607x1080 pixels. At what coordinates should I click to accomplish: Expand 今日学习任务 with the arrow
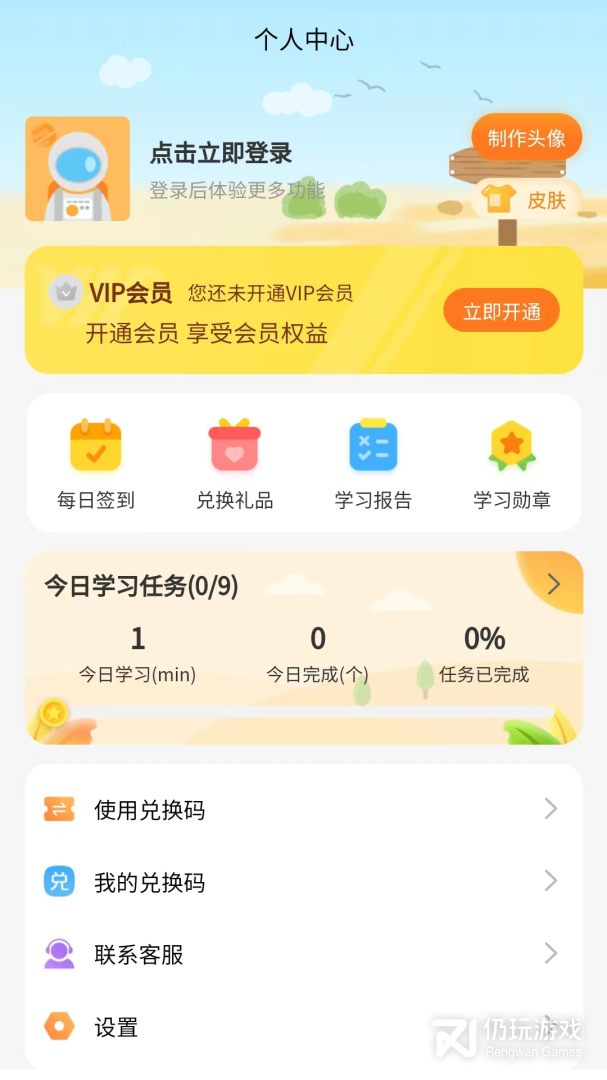[x=553, y=585]
